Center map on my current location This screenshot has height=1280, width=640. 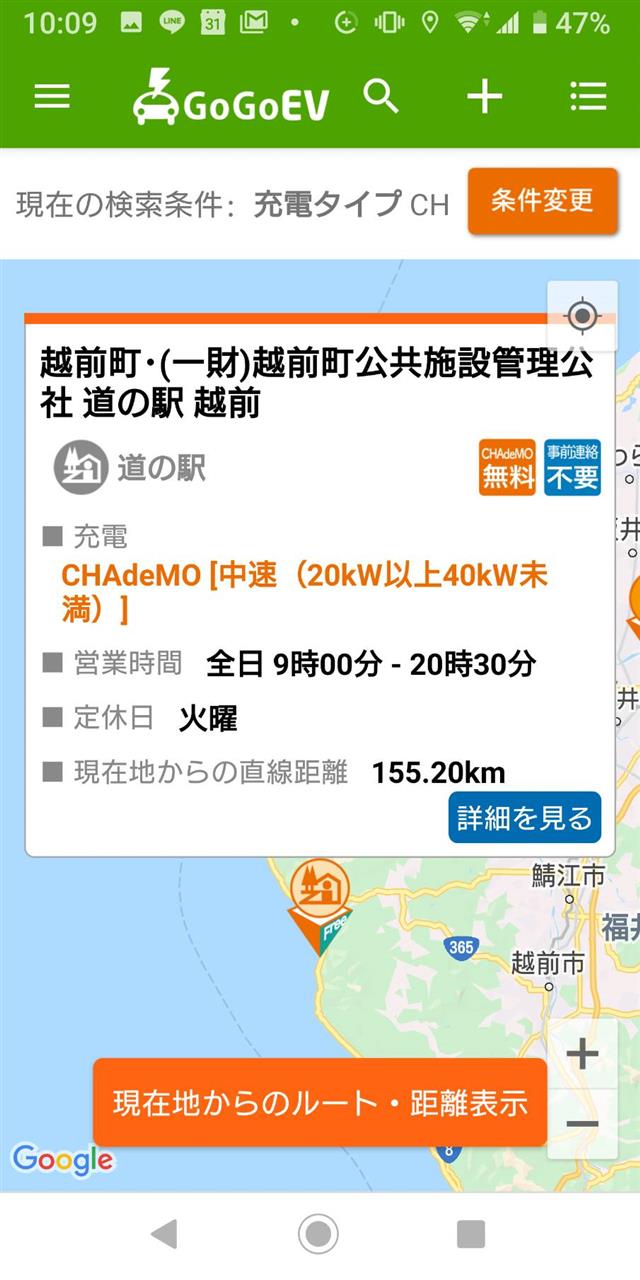pos(582,316)
